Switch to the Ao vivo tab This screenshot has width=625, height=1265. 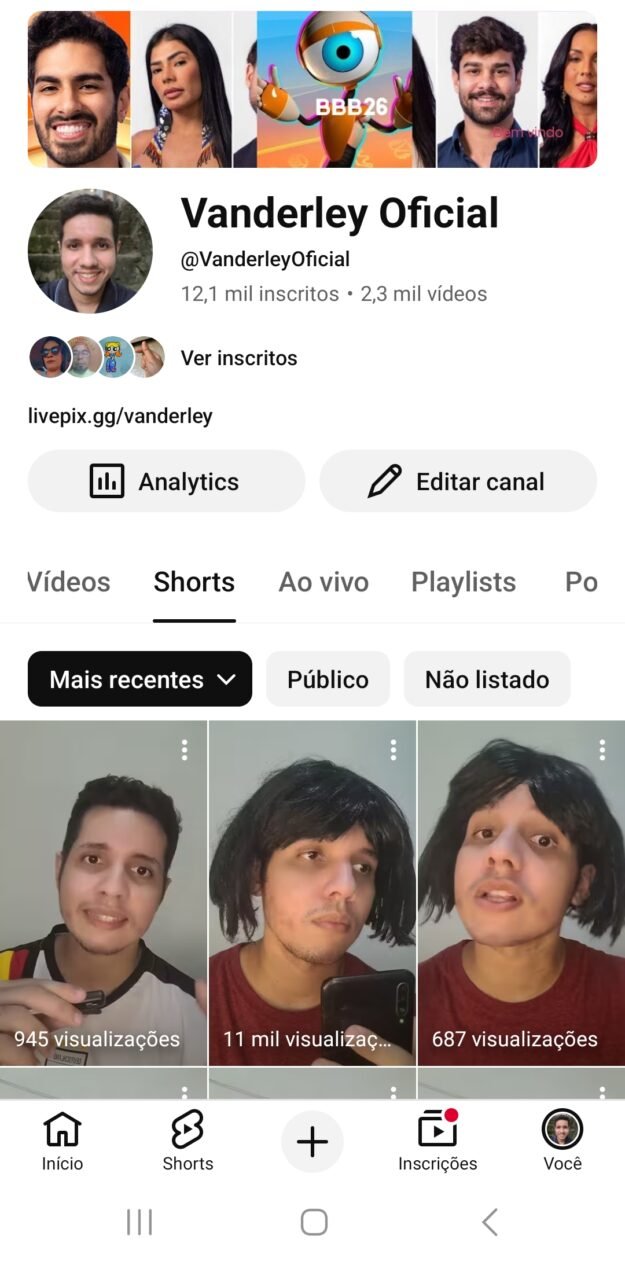[323, 582]
